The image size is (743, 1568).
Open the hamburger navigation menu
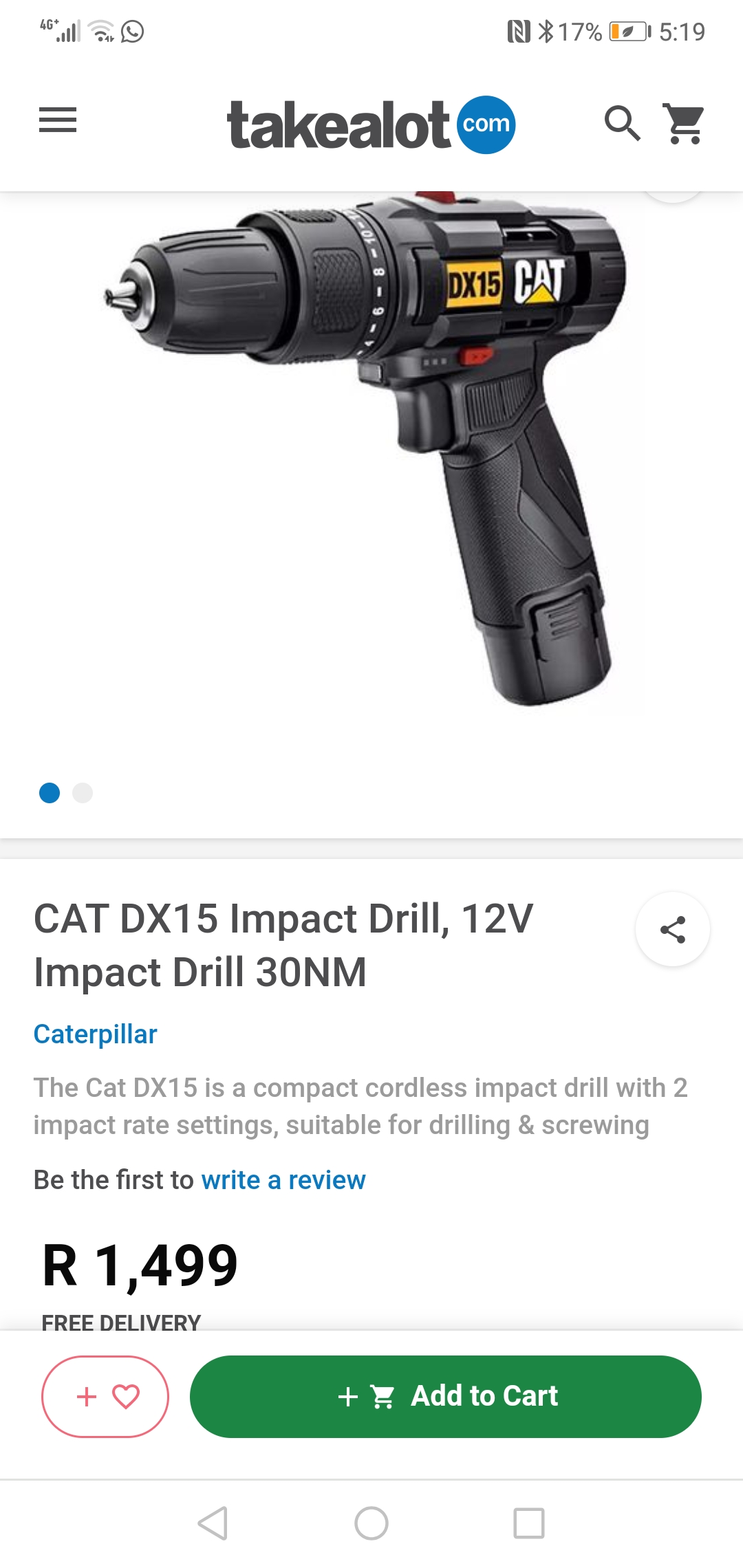(58, 120)
